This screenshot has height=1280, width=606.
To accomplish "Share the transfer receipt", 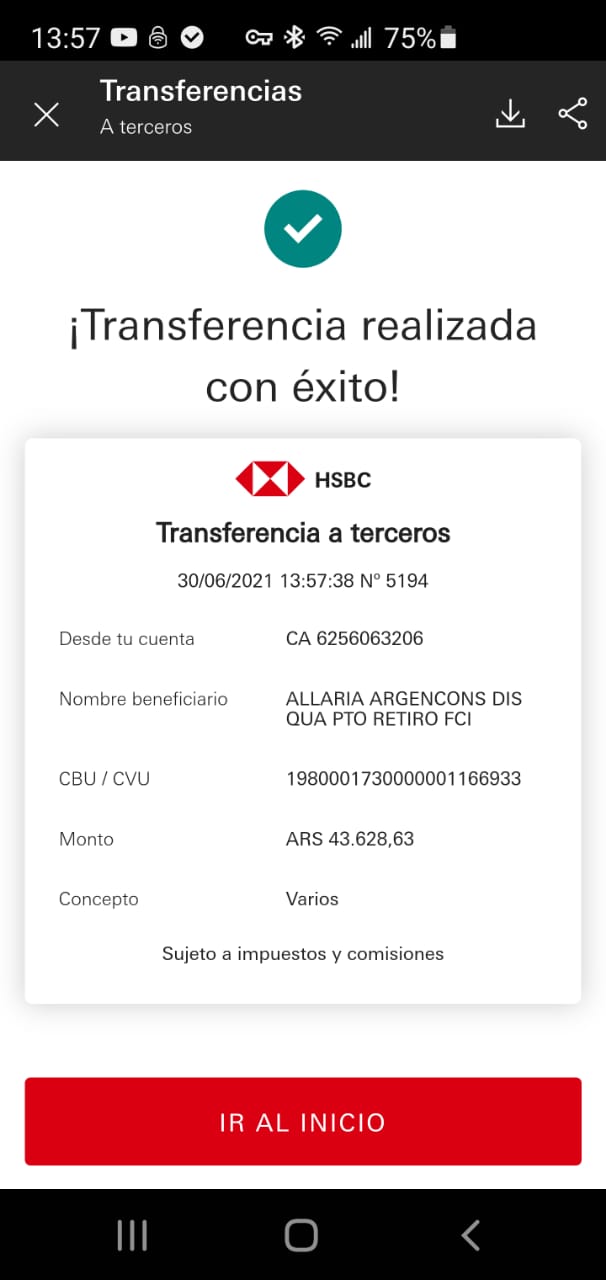I will [573, 113].
